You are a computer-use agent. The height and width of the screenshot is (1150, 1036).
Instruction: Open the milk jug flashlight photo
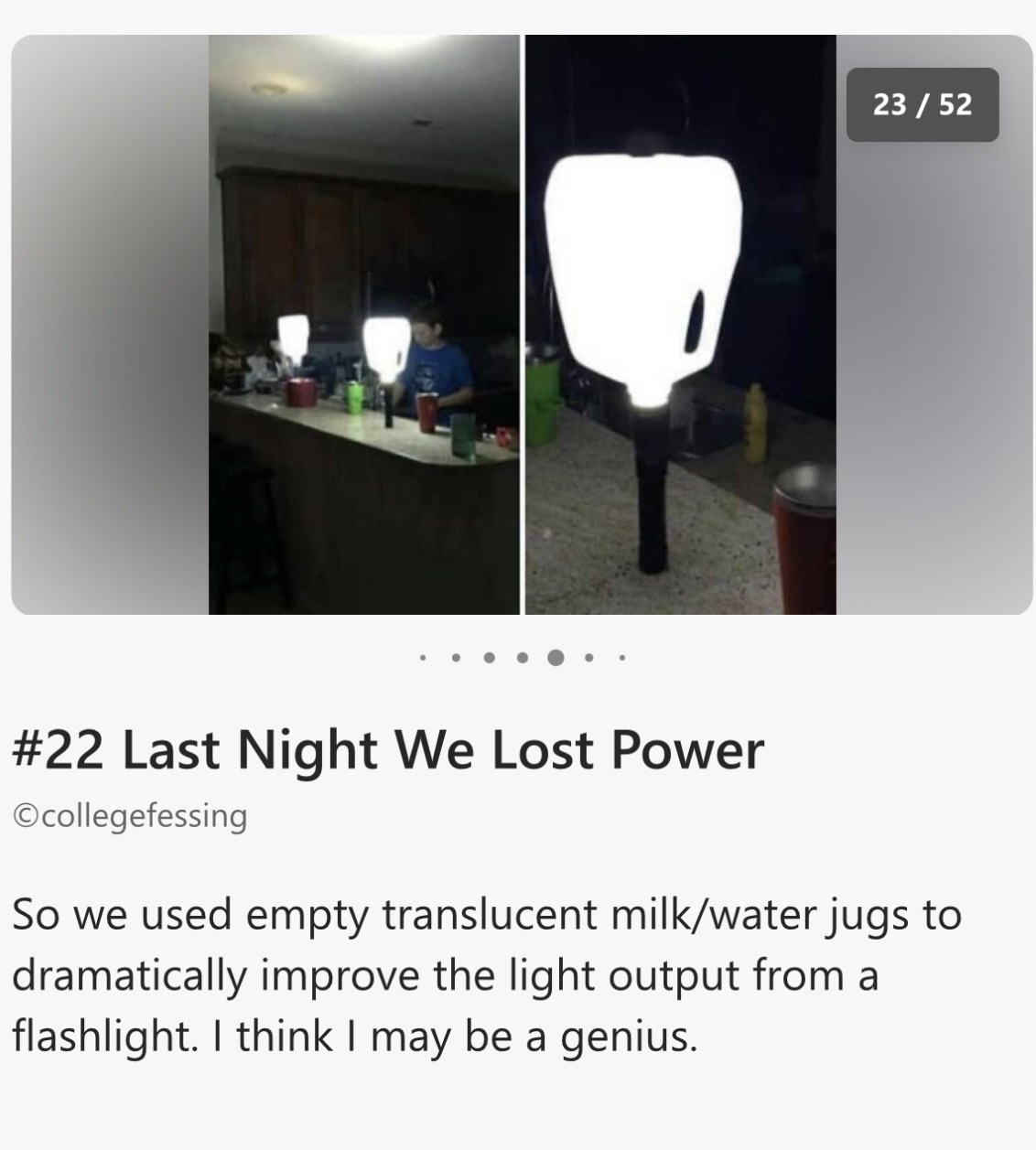point(522,325)
